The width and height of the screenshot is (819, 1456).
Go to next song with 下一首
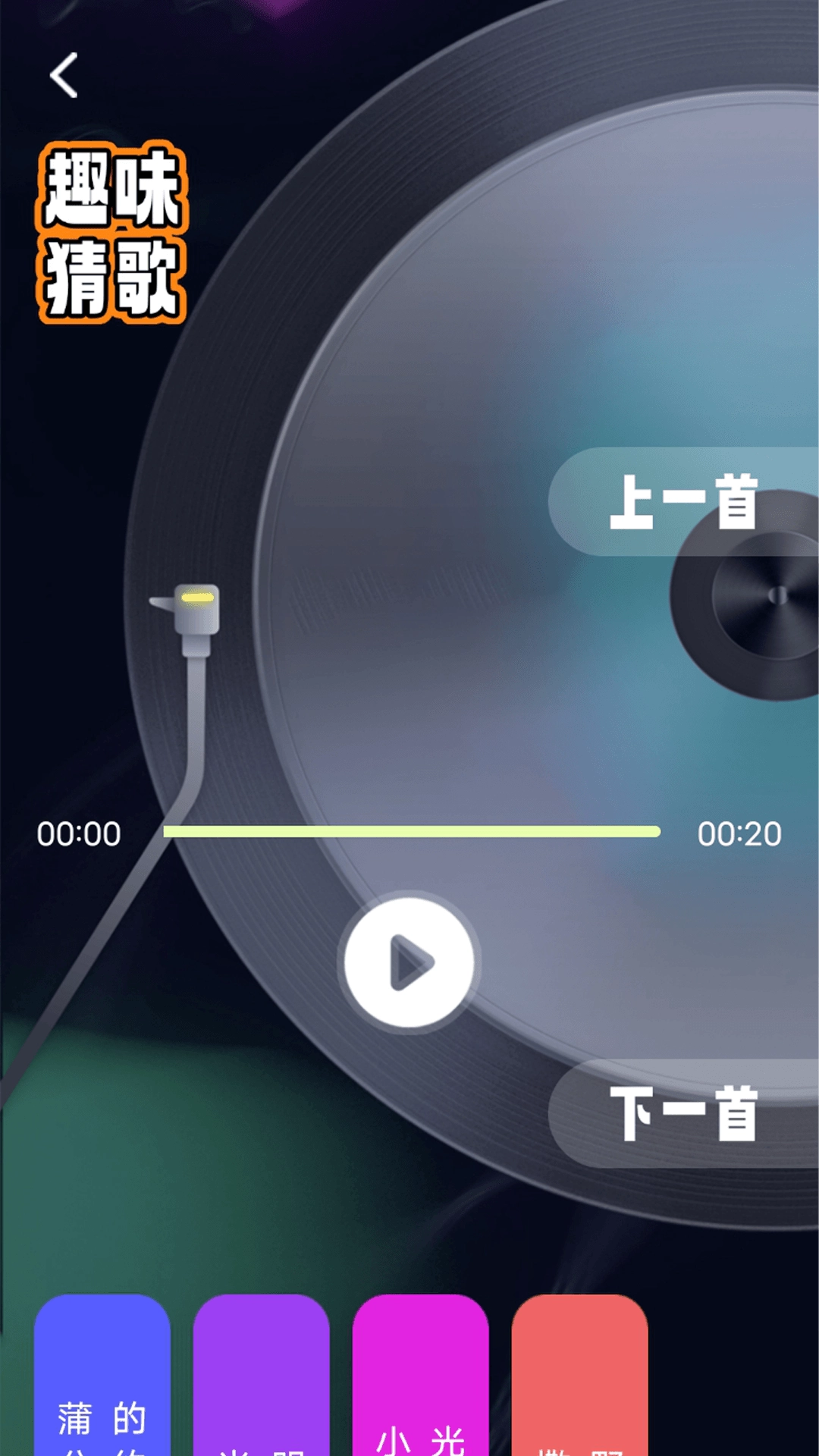click(683, 1112)
